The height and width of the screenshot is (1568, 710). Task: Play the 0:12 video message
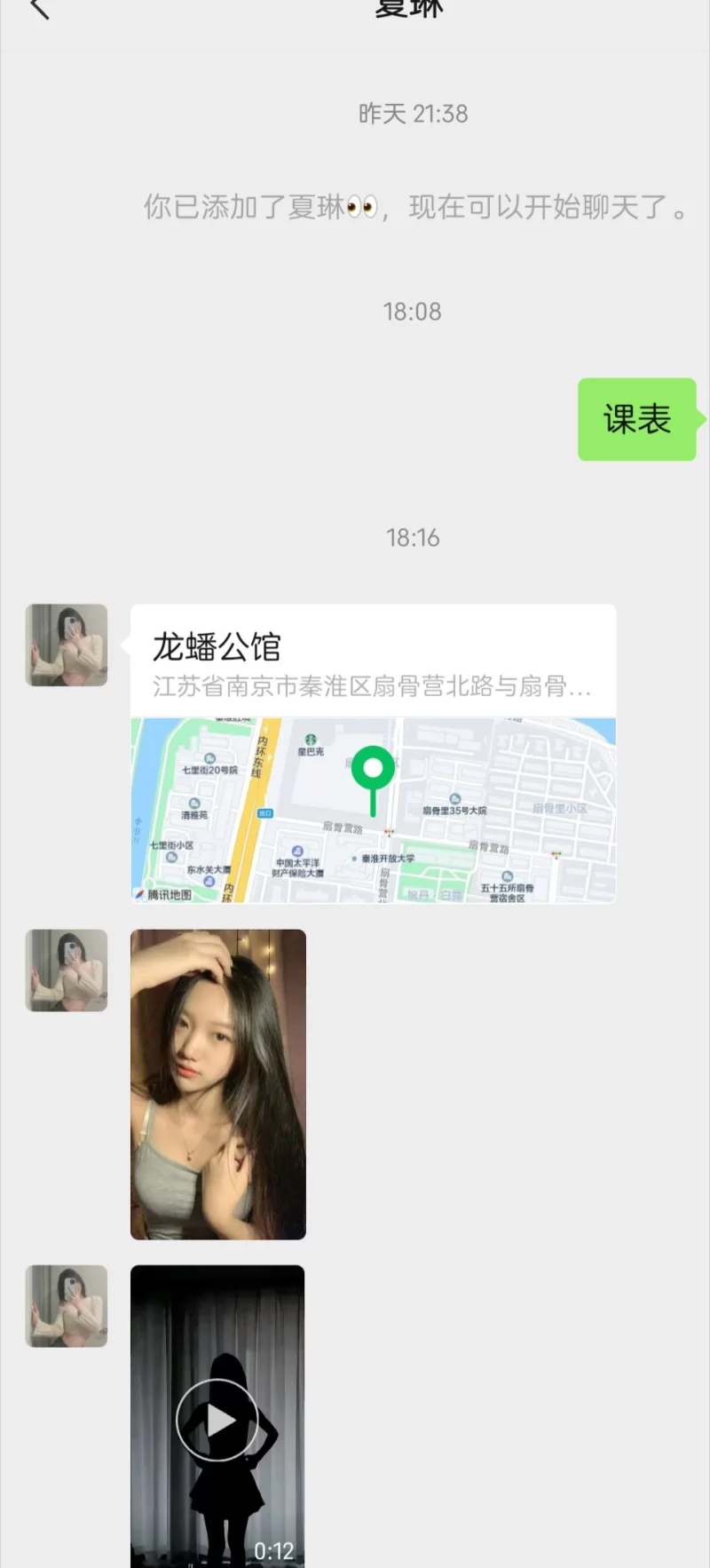(217, 1420)
